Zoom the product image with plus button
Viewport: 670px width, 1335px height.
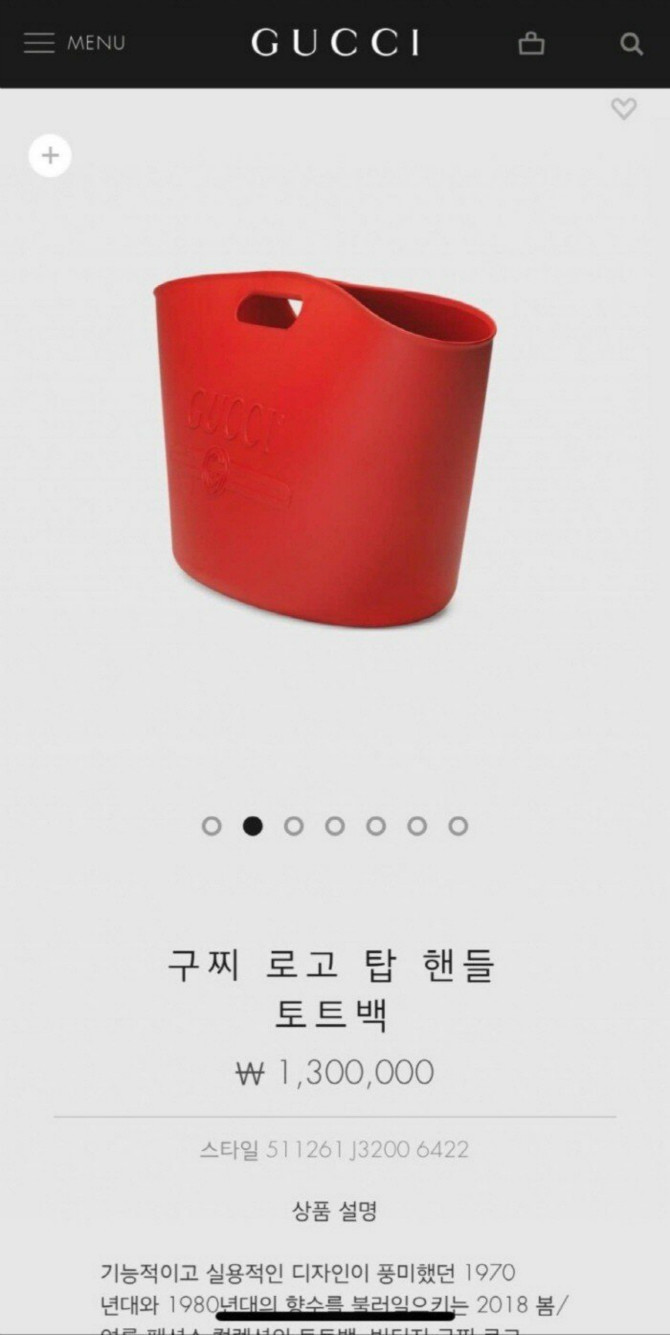coord(50,156)
